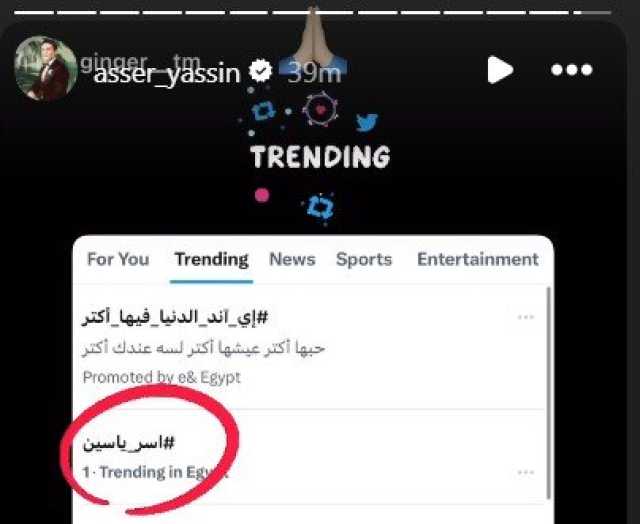Tap the asser_yassin profile picture

[x=44, y=70]
